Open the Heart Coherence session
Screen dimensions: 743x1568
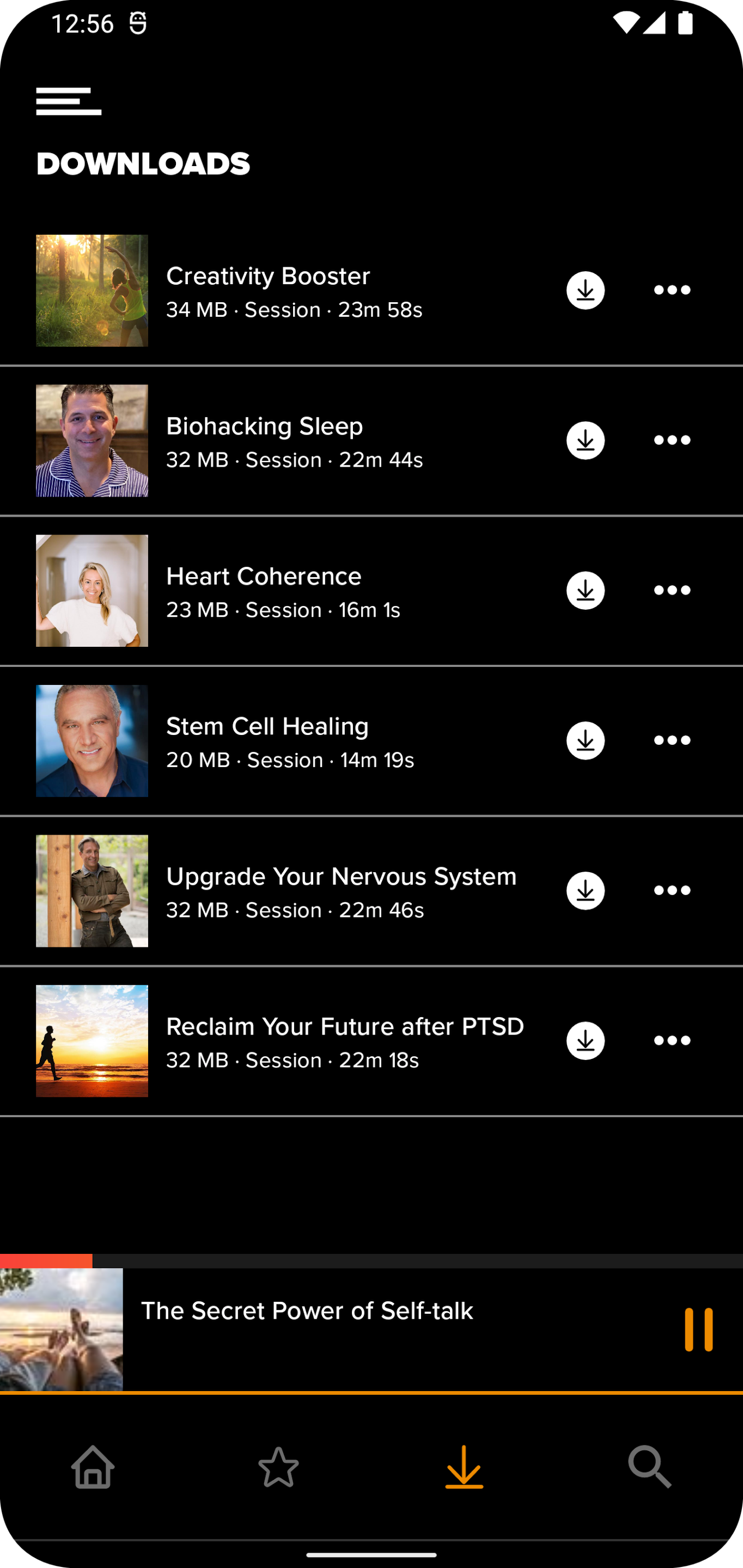coord(264,590)
